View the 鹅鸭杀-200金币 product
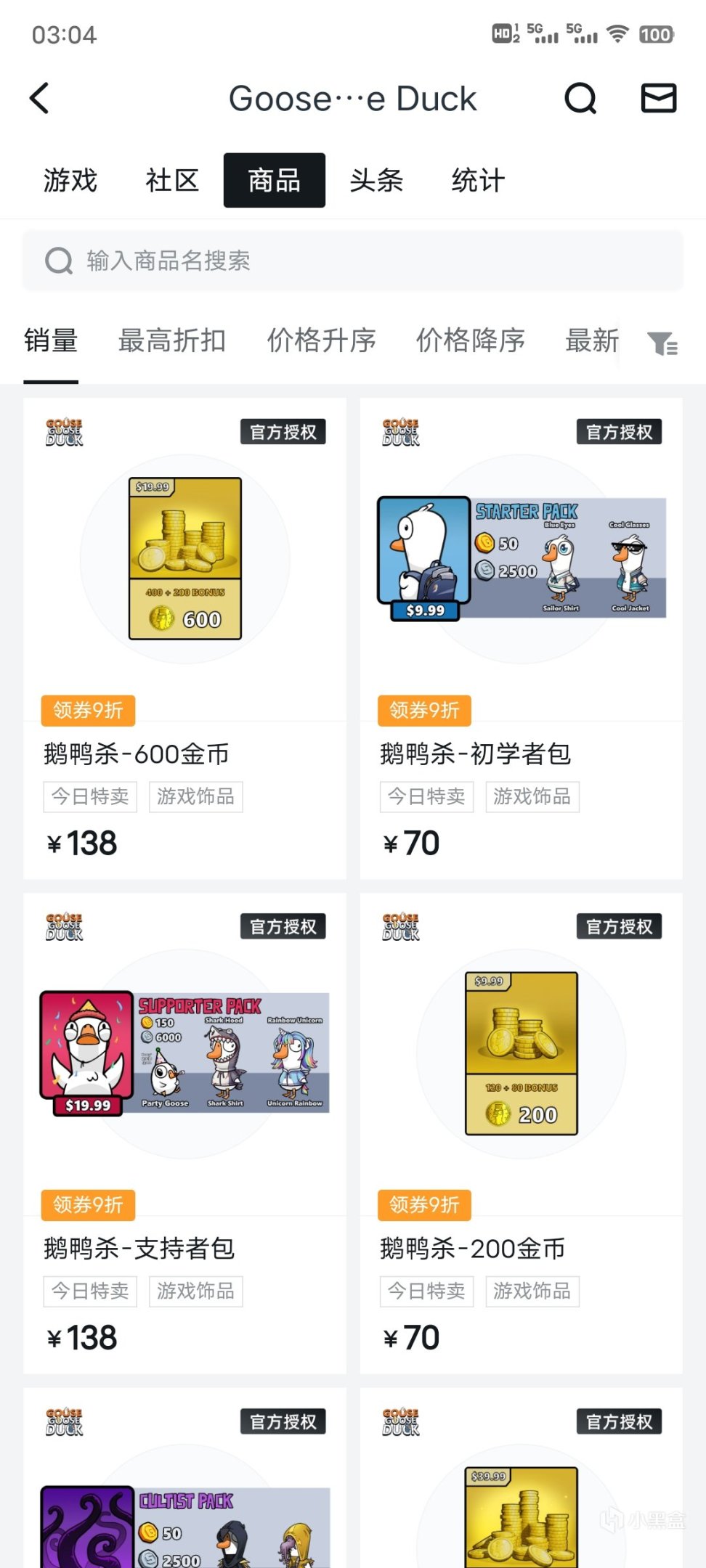This screenshot has width=706, height=1568. (x=521, y=1132)
